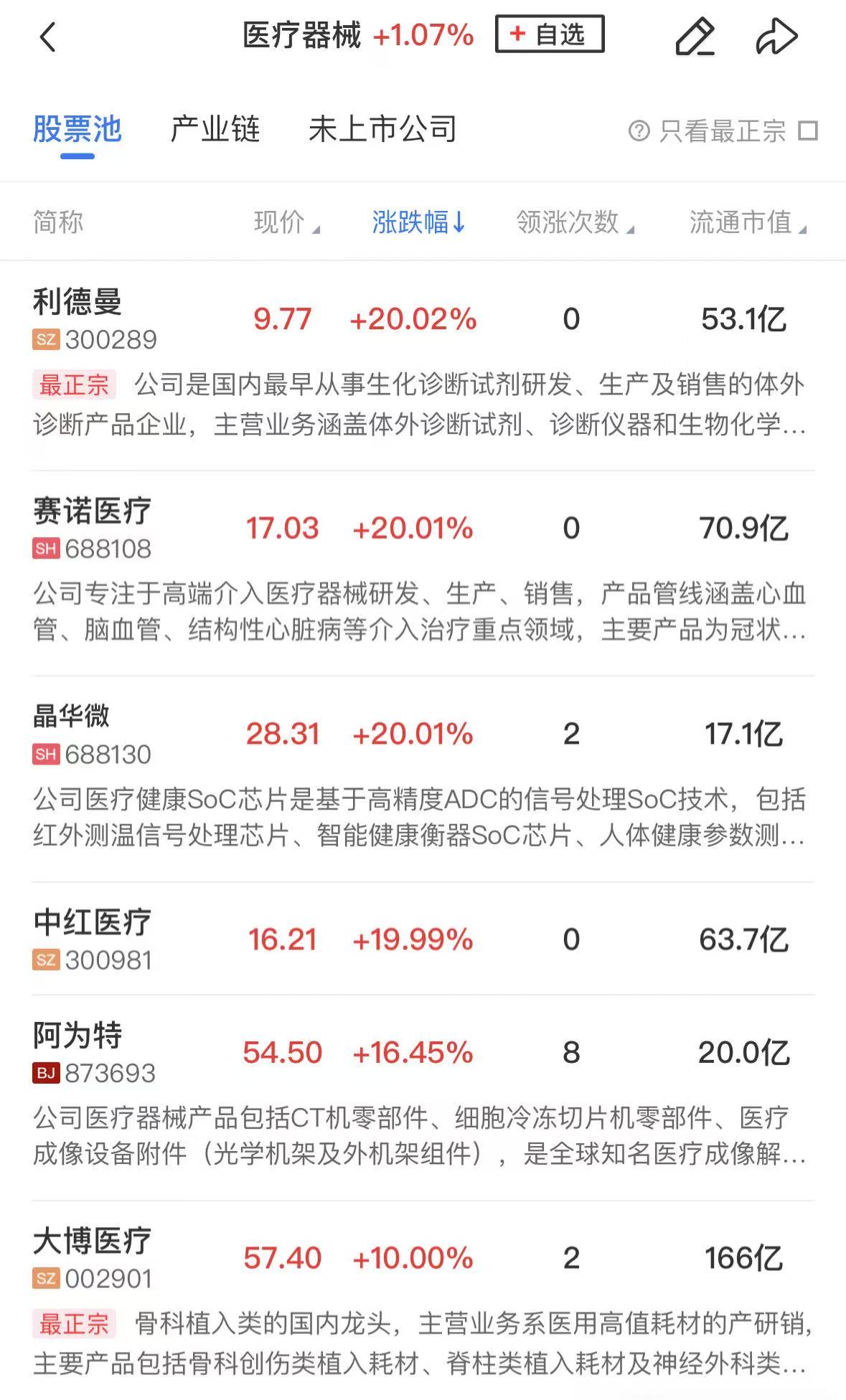Open stock 利德曼 300289

(93, 318)
